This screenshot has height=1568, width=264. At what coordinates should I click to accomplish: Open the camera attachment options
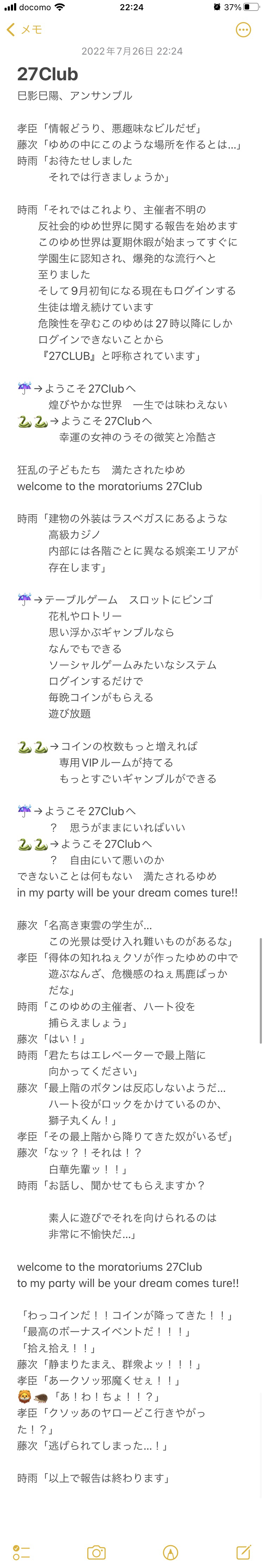pos(96,1551)
